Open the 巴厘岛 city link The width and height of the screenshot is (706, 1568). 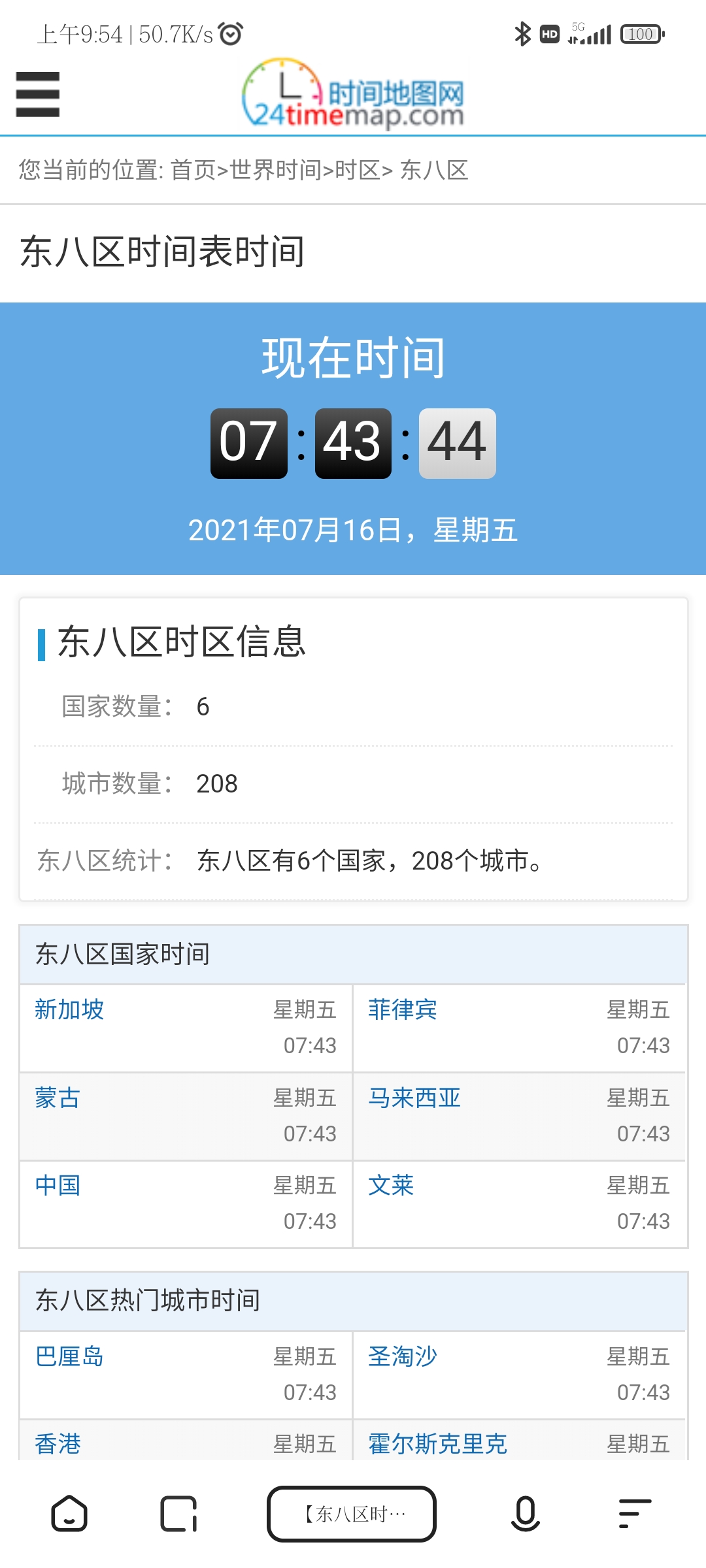(69, 1356)
